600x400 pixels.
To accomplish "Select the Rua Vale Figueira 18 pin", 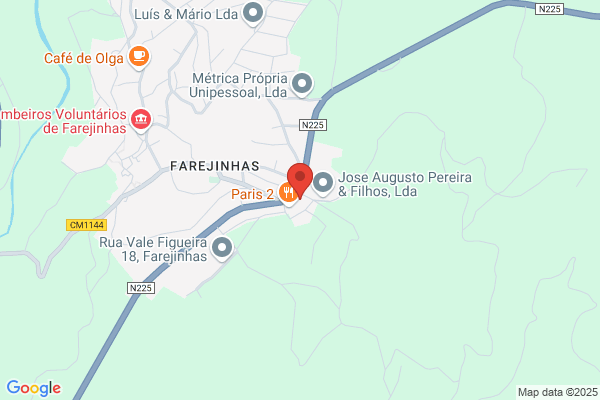I will [x=222, y=249].
